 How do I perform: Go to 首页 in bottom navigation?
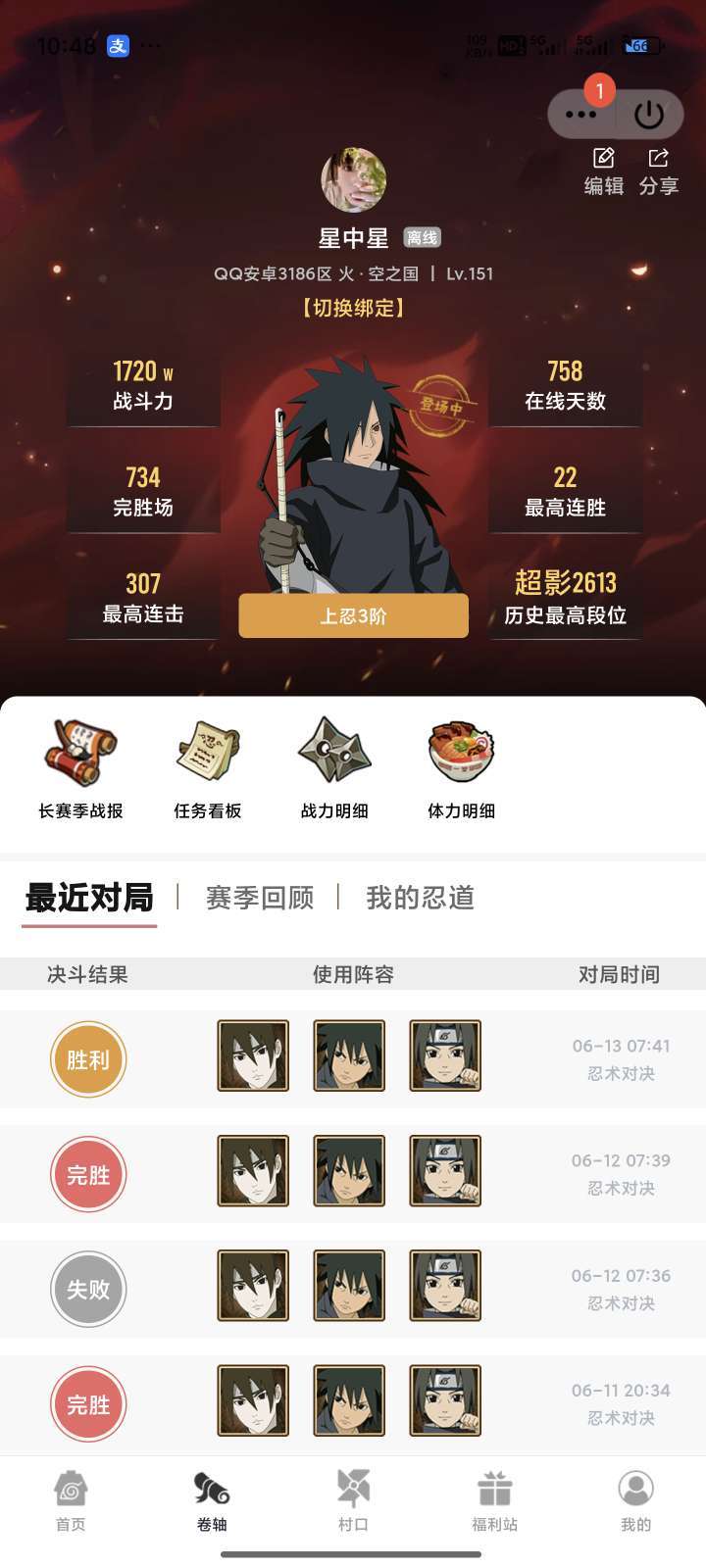71,1501
